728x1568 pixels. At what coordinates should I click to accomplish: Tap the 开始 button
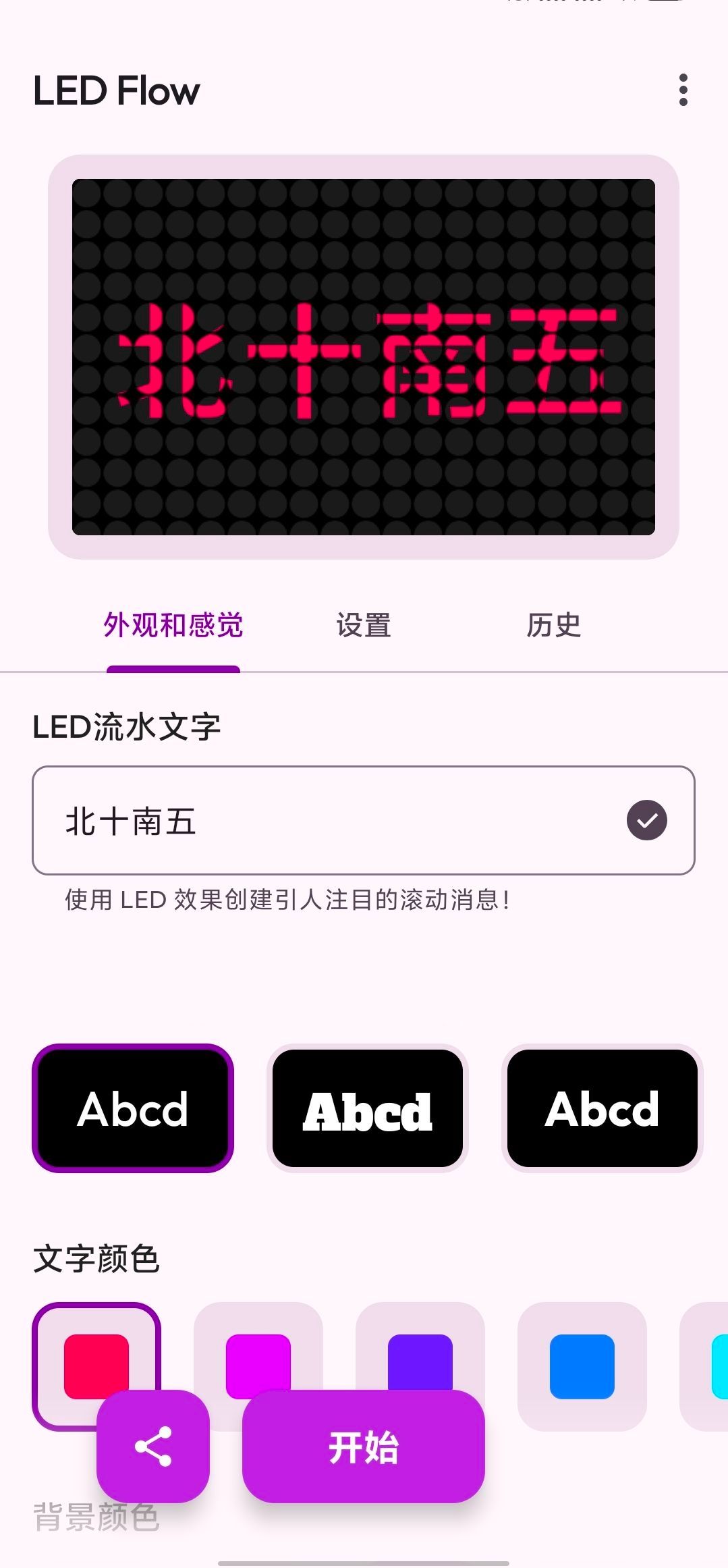tap(363, 1446)
